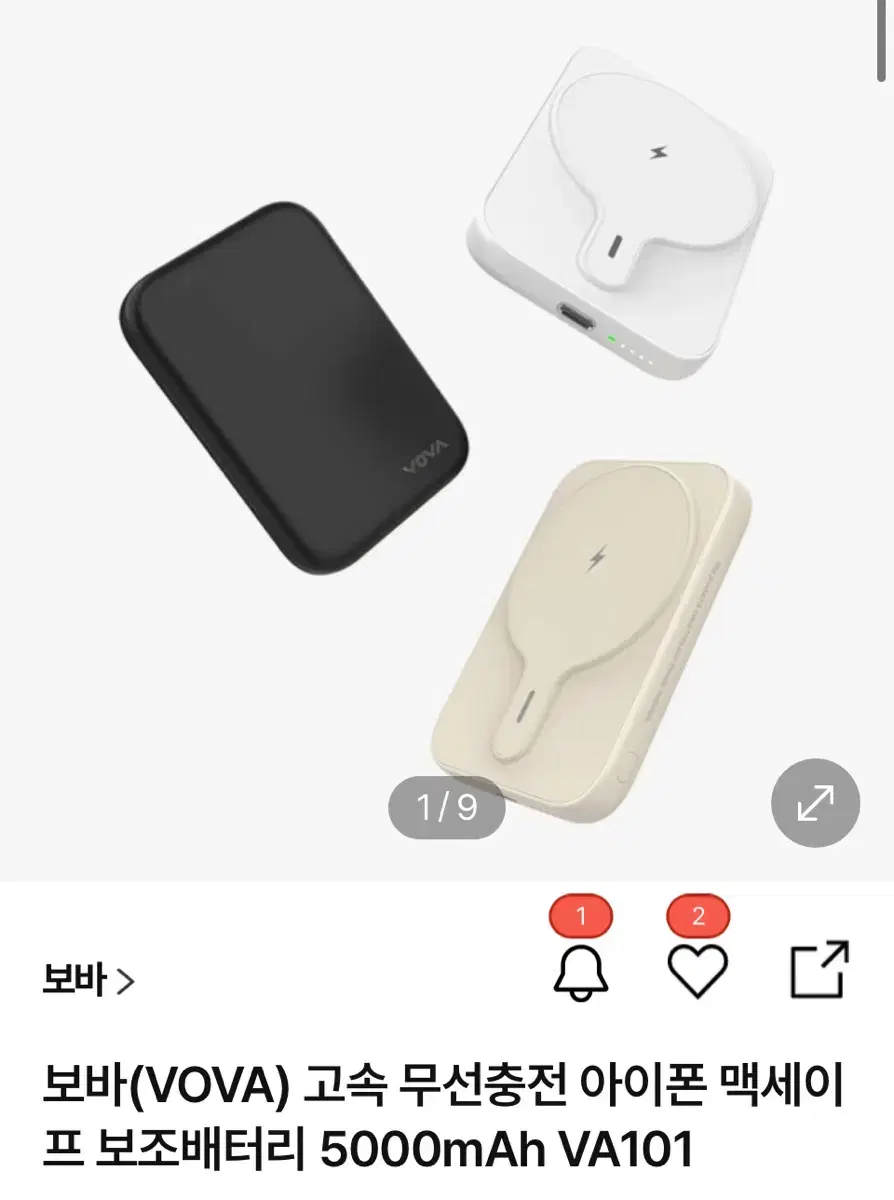
Task: Open the notifications bell for this product
Action: [x=581, y=970]
